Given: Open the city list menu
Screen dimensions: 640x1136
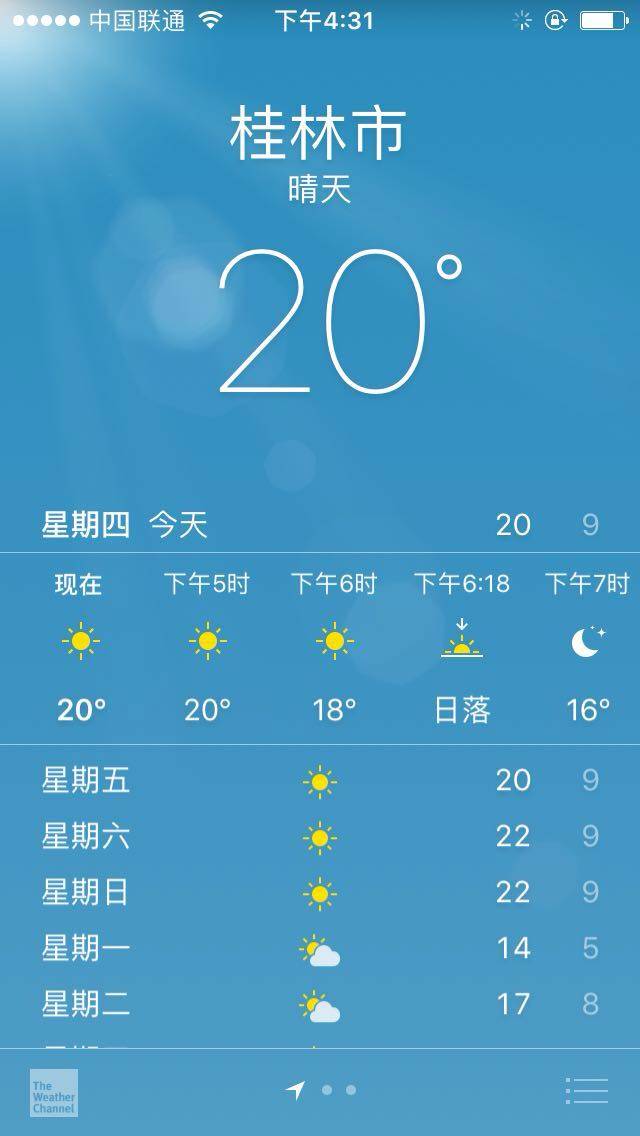Looking at the screenshot, I should point(586,1090).
